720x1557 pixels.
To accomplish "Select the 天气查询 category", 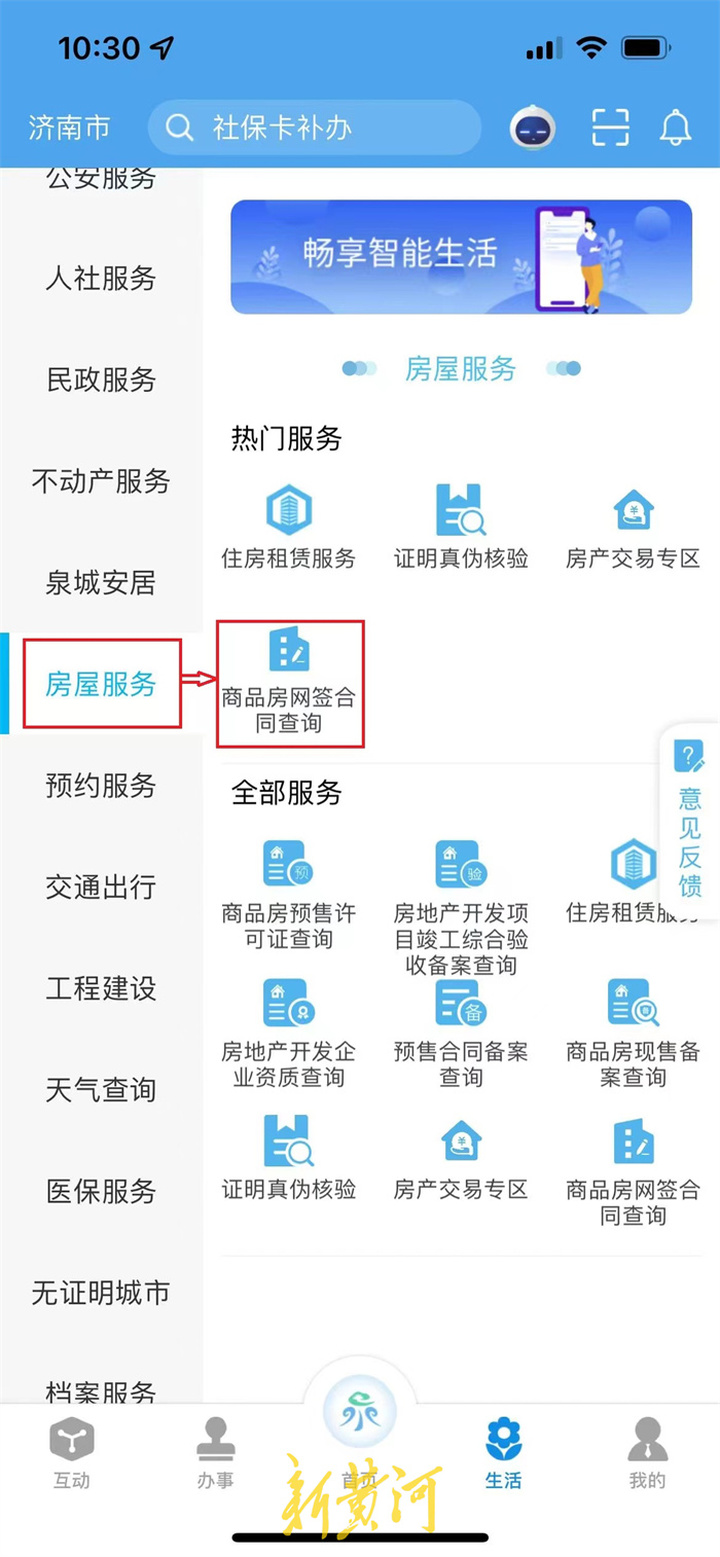I will (x=101, y=1089).
